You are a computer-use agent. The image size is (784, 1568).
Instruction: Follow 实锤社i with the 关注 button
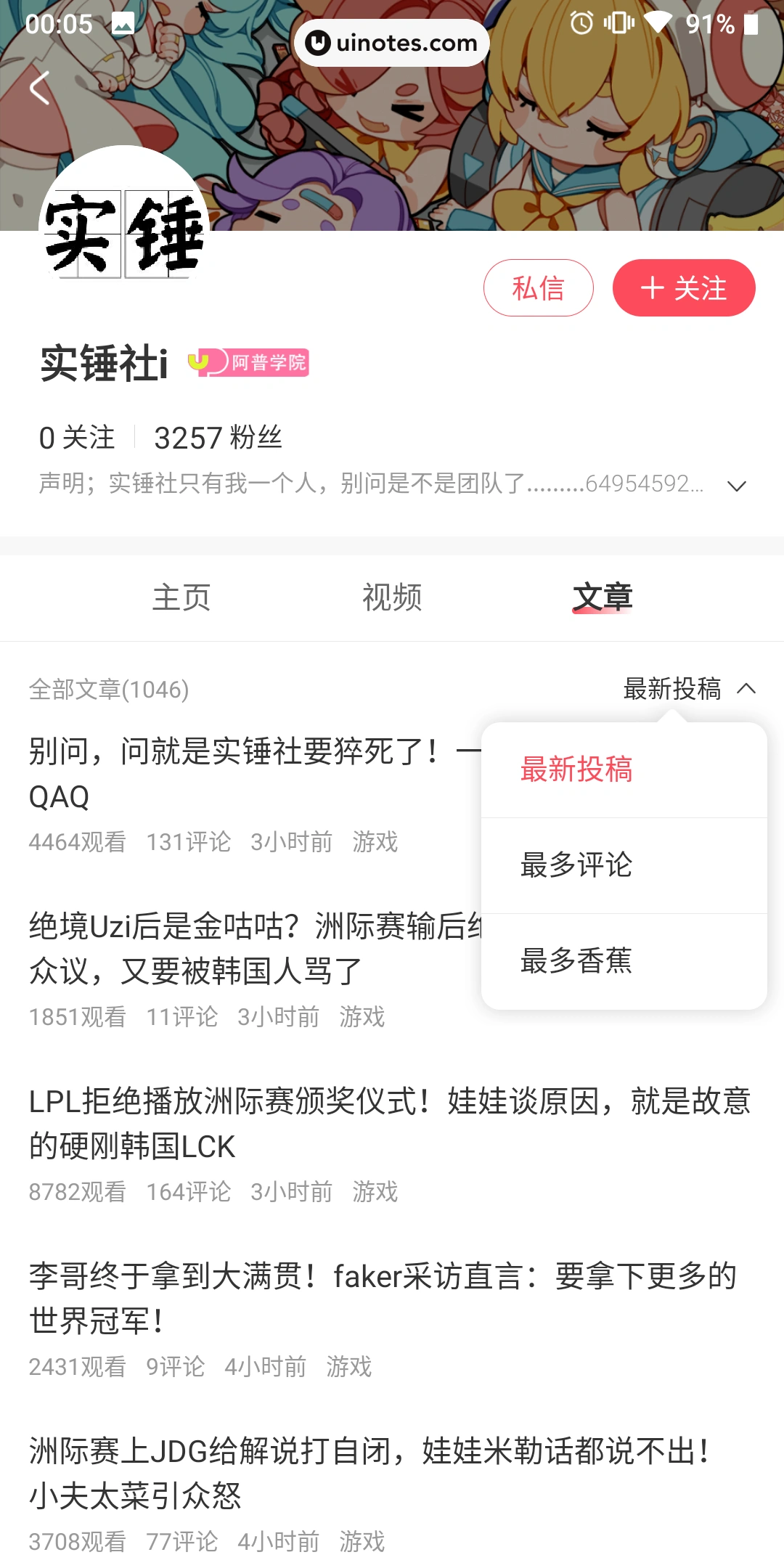point(683,288)
